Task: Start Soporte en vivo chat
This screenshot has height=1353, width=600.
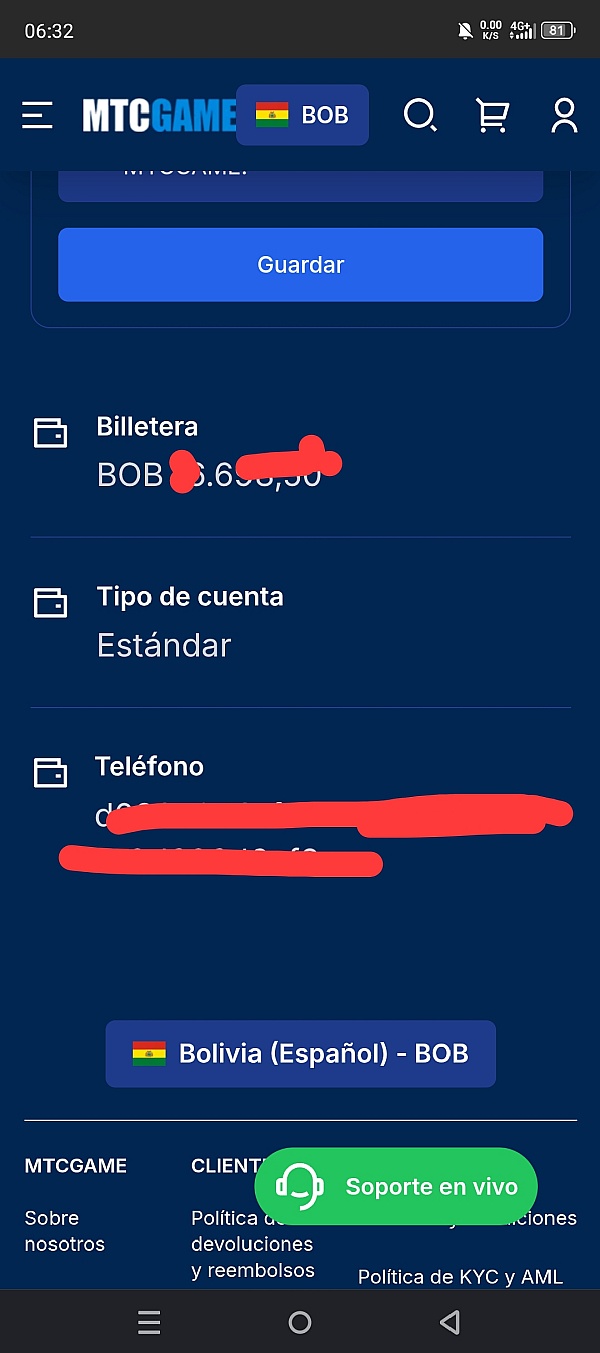Action: pos(396,1187)
